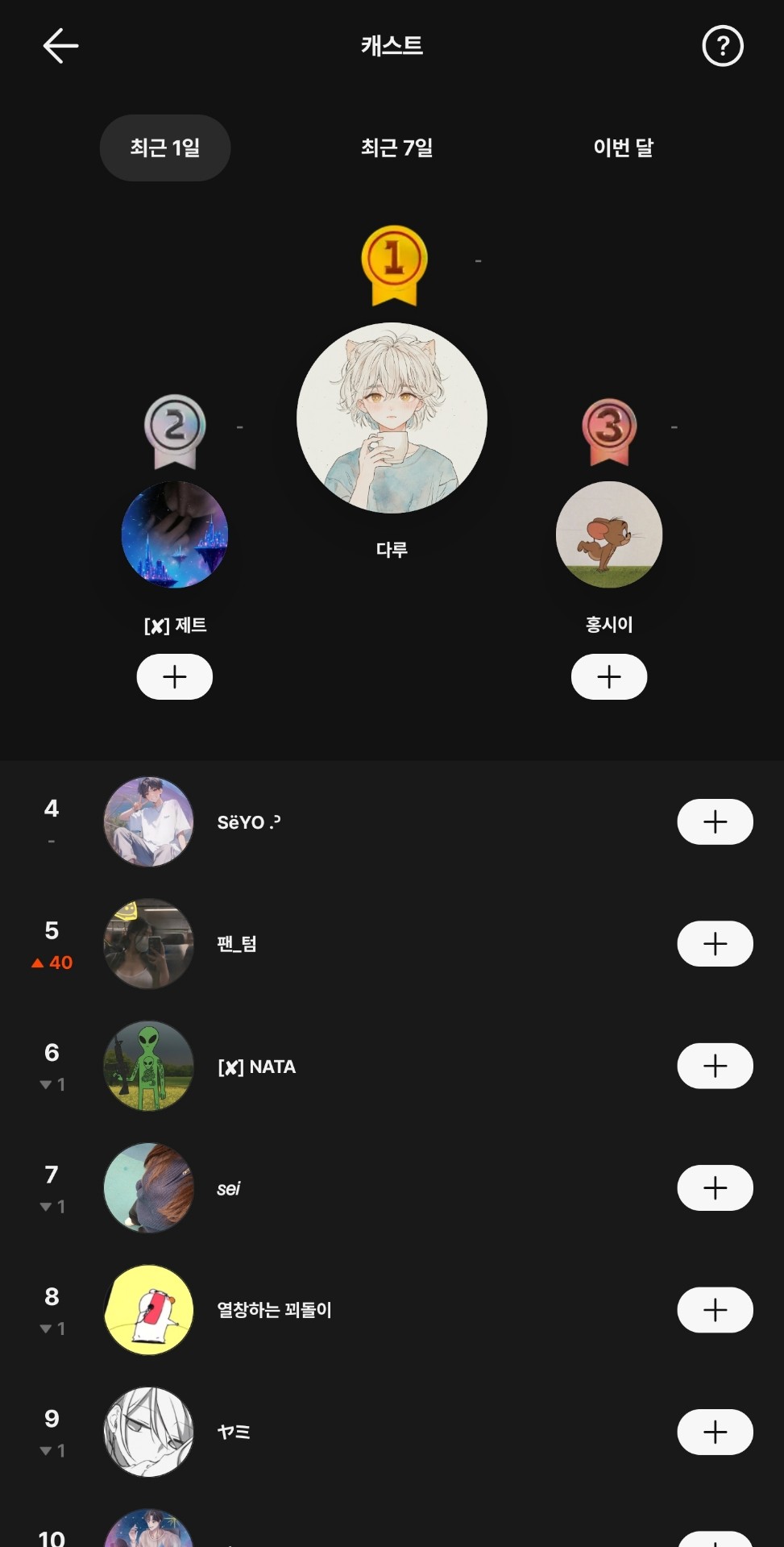Open first-place profile 다루
The width and height of the screenshot is (784, 1547).
coord(392,418)
